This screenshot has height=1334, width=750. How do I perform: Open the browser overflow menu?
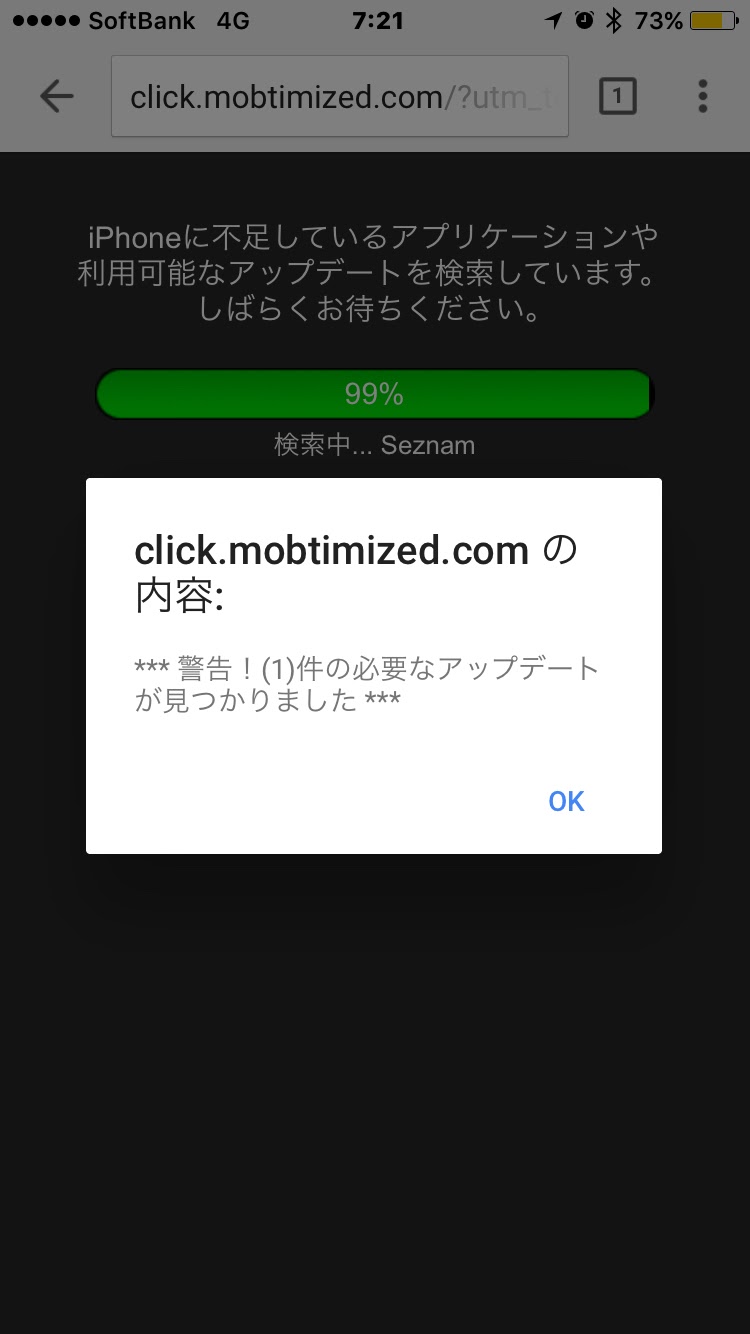tap(703, 96)
